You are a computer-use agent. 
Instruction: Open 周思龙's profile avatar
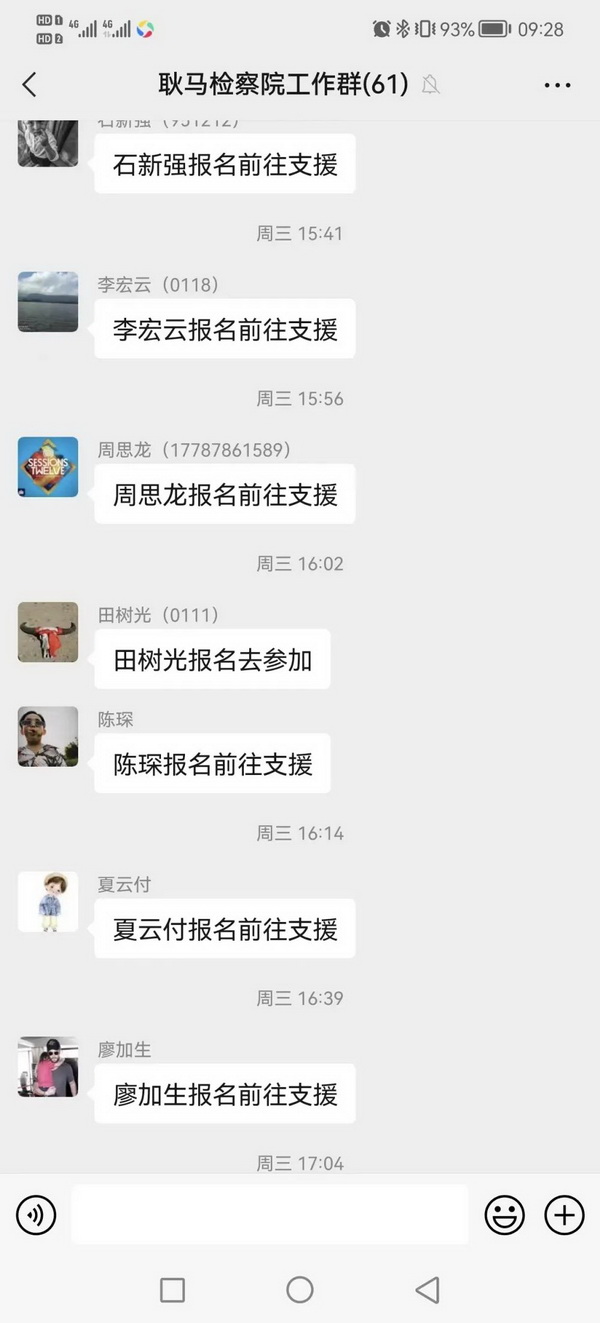tap(48, 467)
